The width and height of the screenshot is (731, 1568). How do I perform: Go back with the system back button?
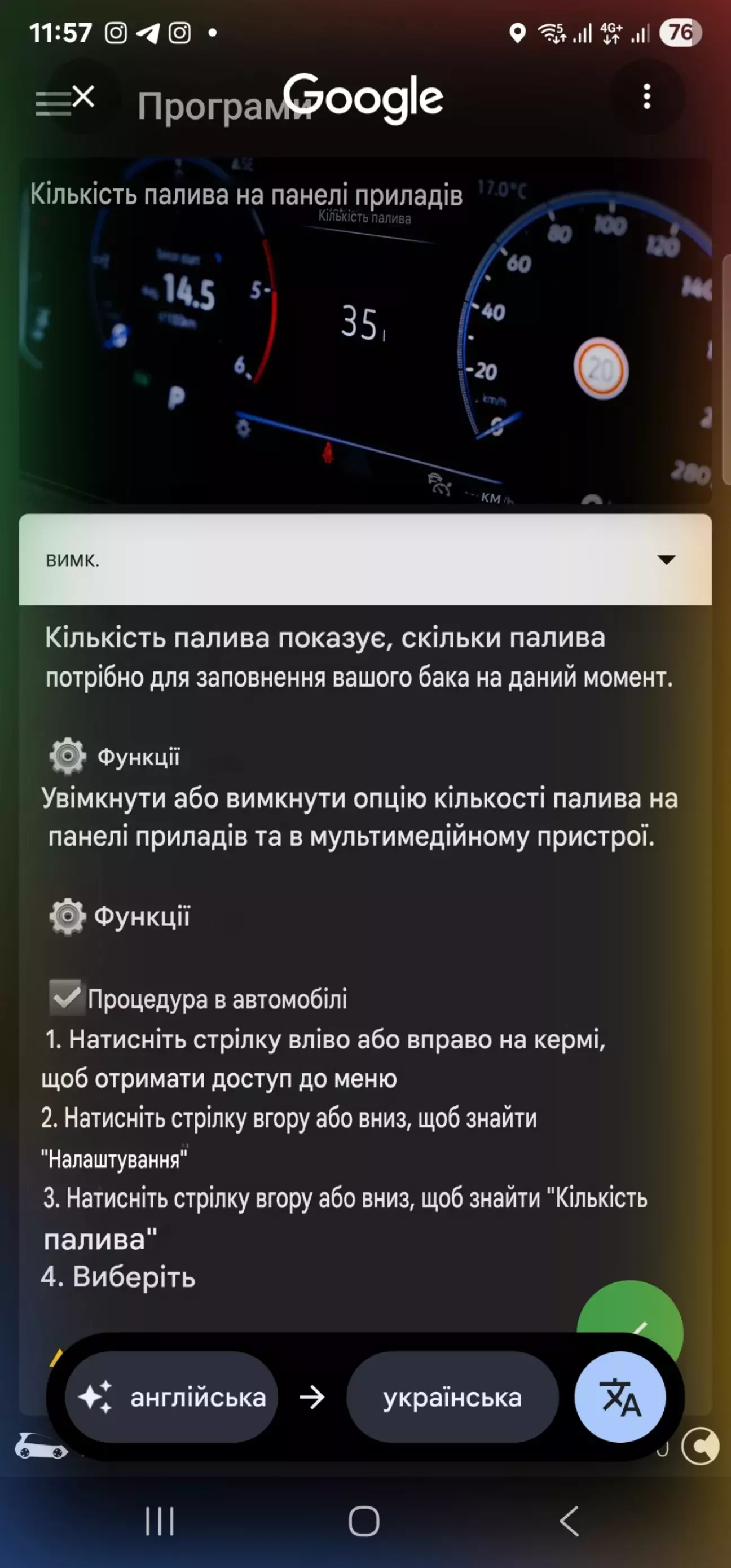click(x=569, y=1522)
